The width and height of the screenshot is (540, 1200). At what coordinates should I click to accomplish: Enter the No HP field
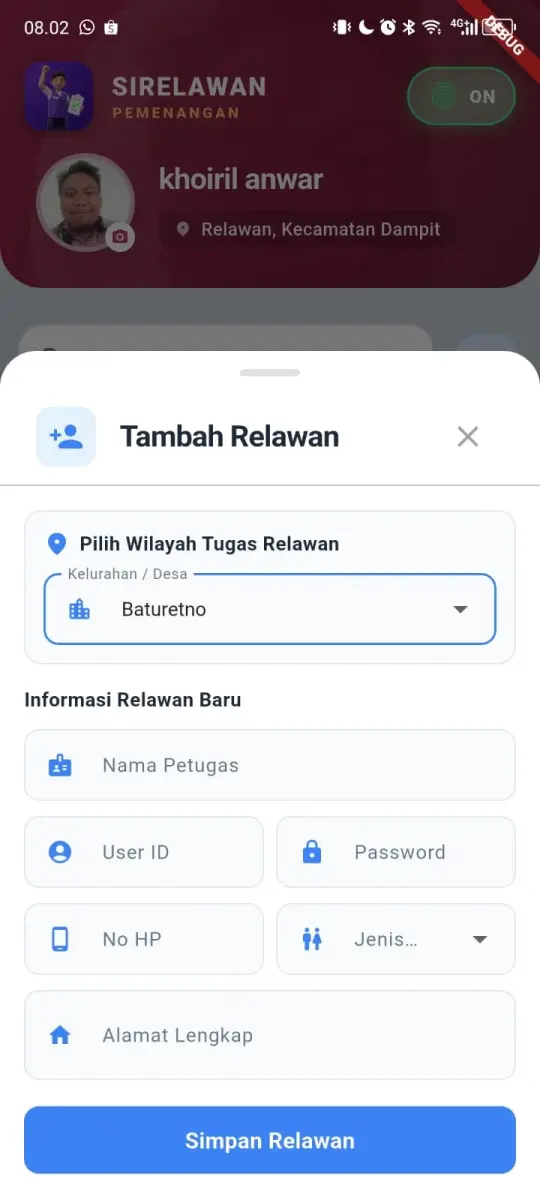pyautogui.click(x=144, y=939)
